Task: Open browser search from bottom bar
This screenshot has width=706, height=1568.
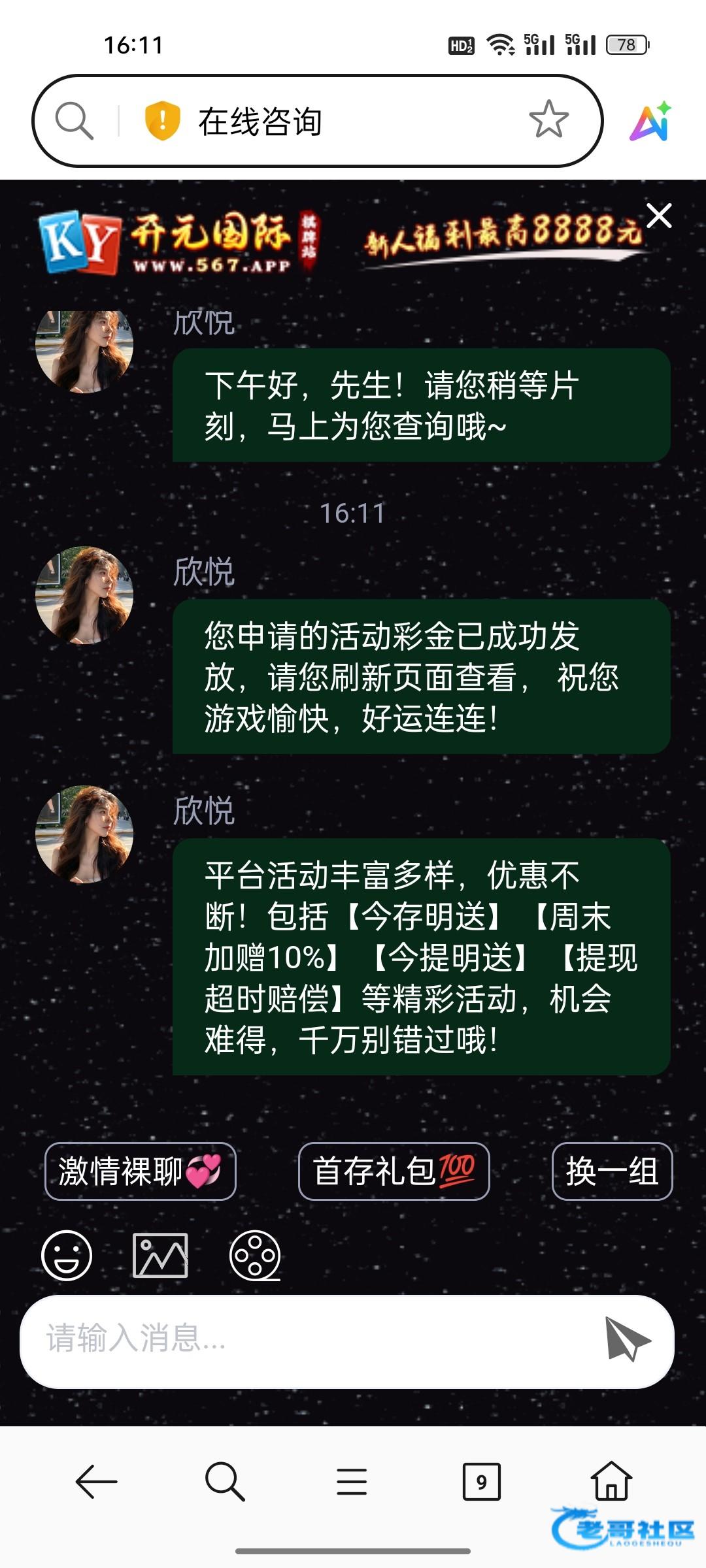Action: tap(224, 1481)
